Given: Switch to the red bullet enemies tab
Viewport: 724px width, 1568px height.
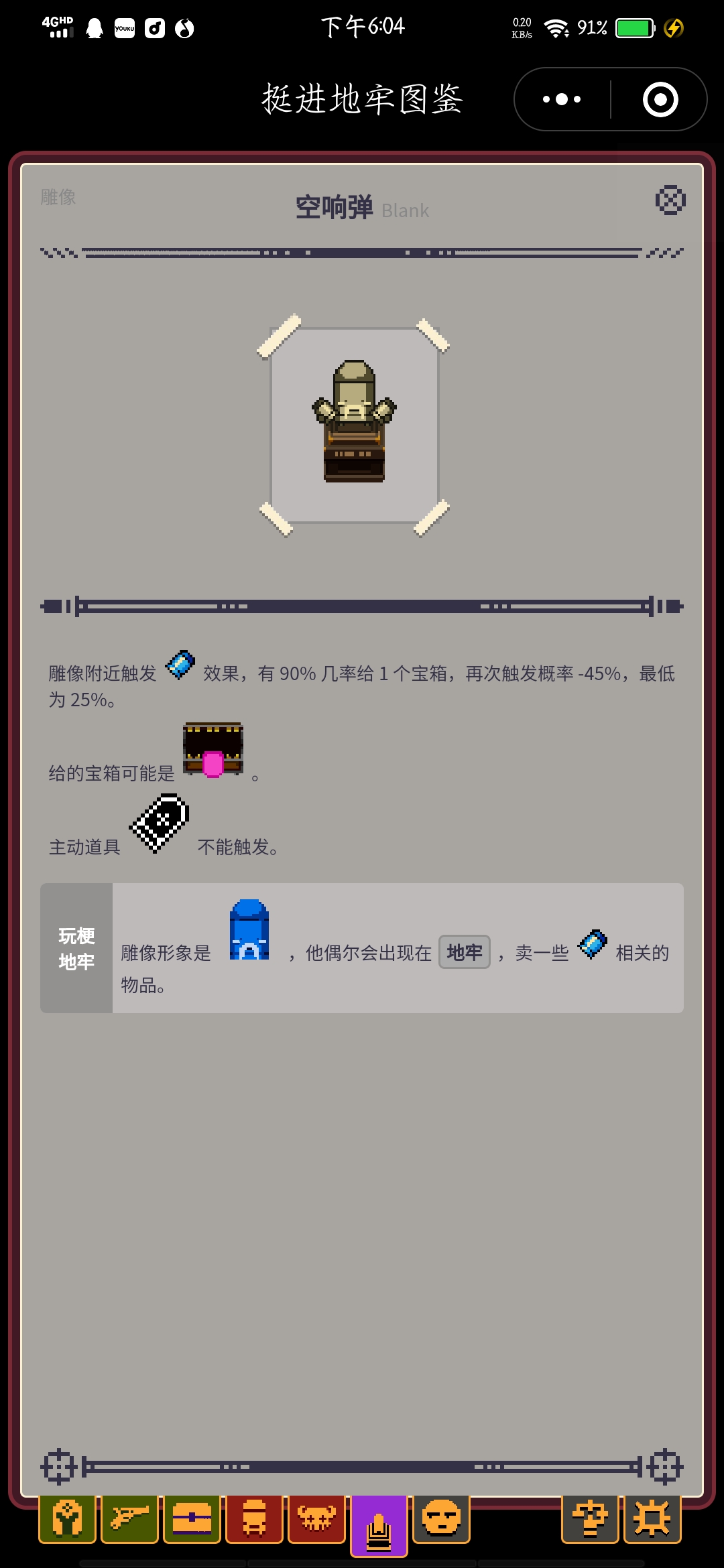Looking at the screenshot, I should (x=254, y=1518).
